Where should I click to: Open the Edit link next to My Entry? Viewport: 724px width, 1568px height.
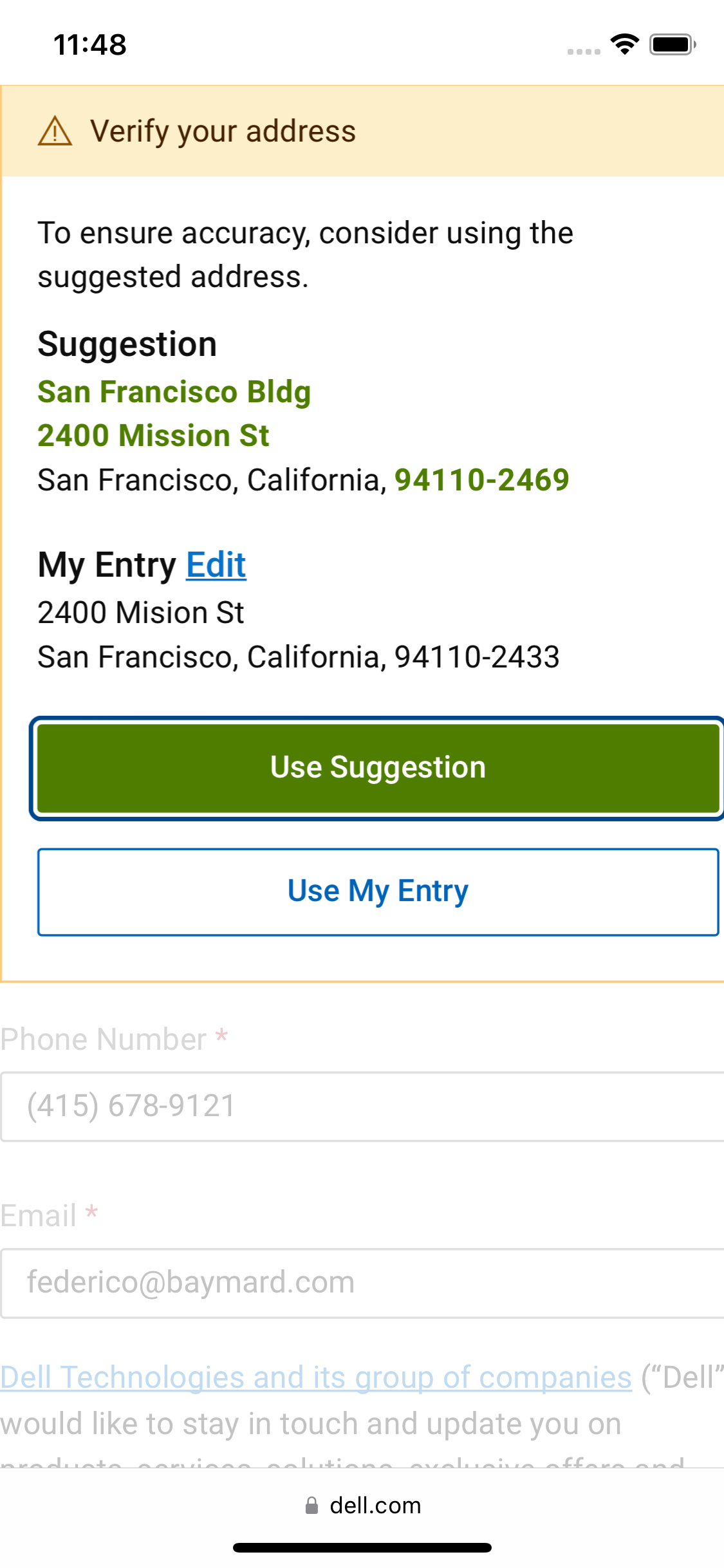pyautogui.click(x=215, y=565)
